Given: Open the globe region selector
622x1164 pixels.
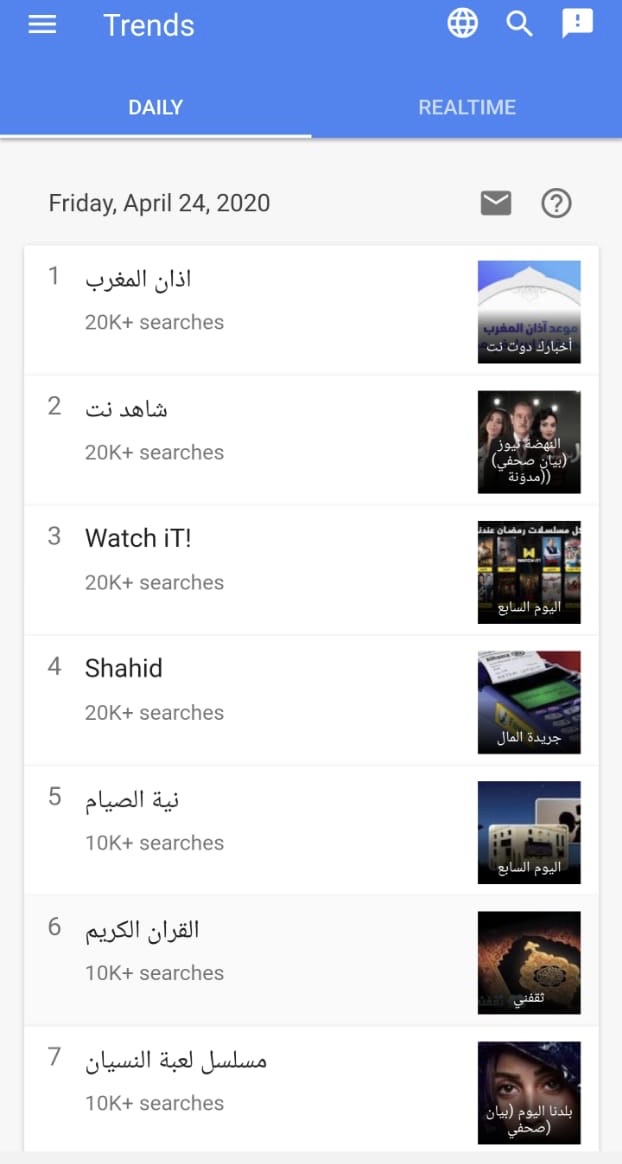Looking at the screenshot, I should pyautogui.click(x=462, y=24).
